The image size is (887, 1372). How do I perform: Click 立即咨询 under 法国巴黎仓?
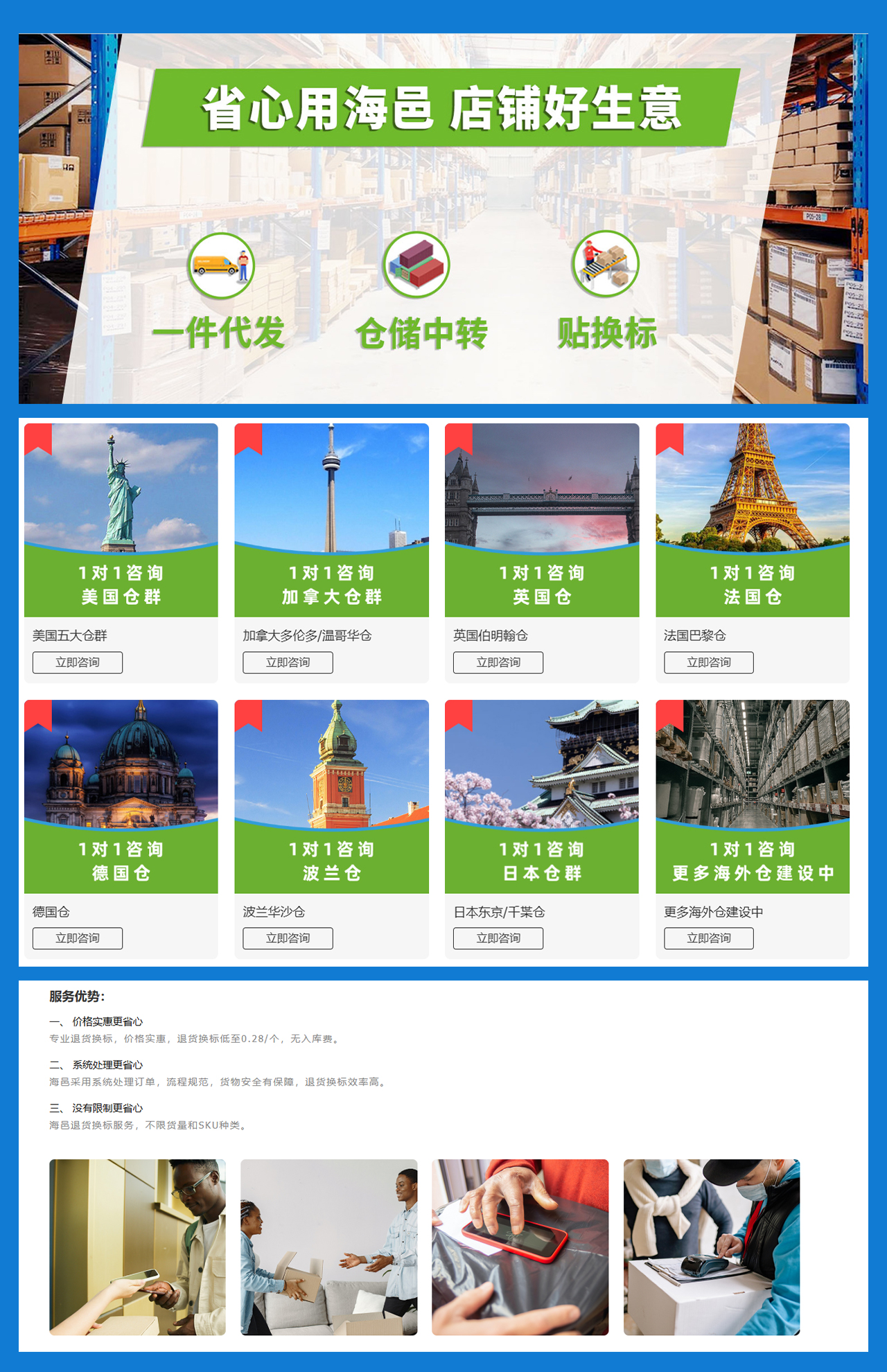pos(709,662)
